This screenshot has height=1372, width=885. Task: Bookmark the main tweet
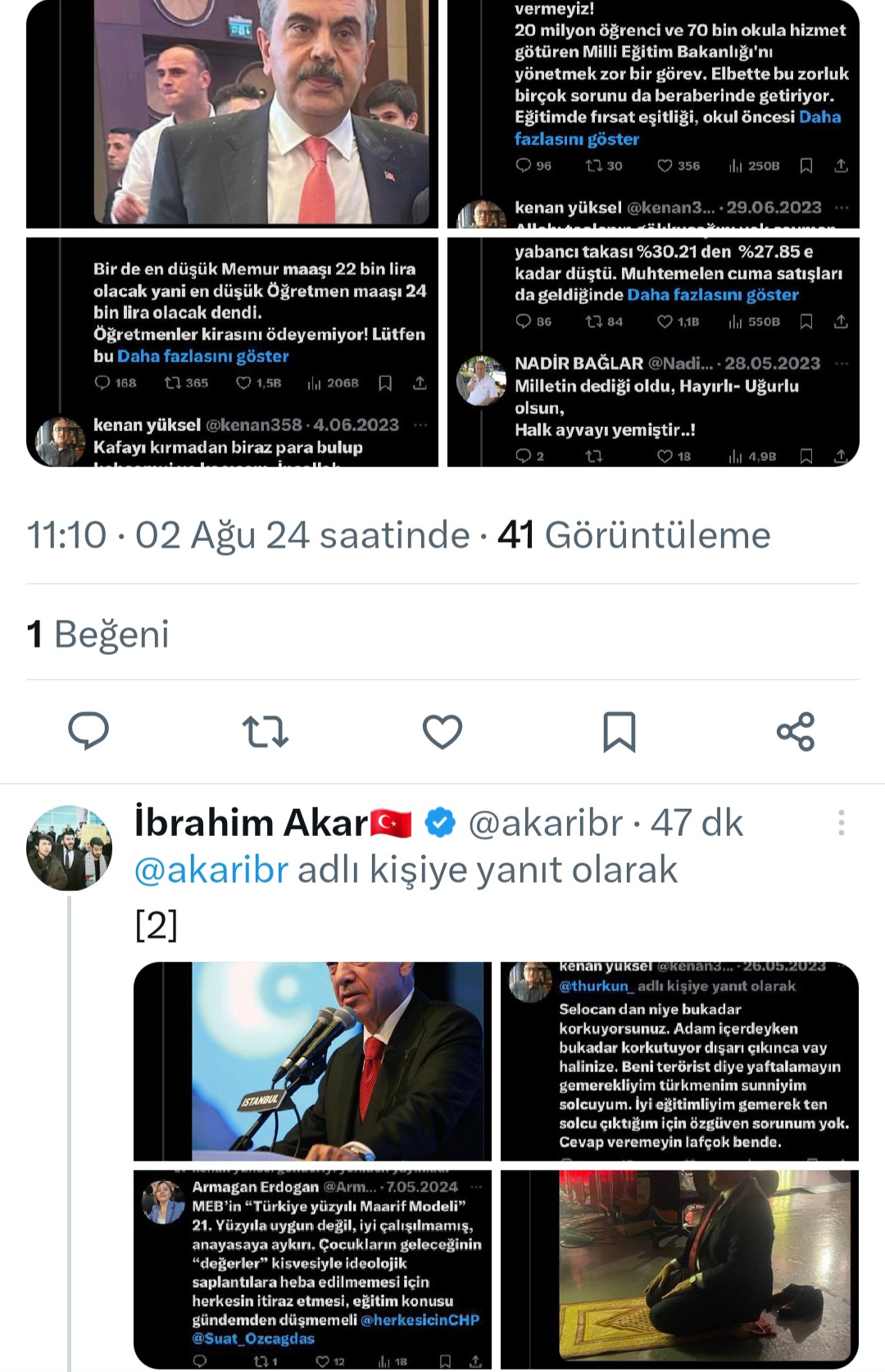click(x=619, y=731)
